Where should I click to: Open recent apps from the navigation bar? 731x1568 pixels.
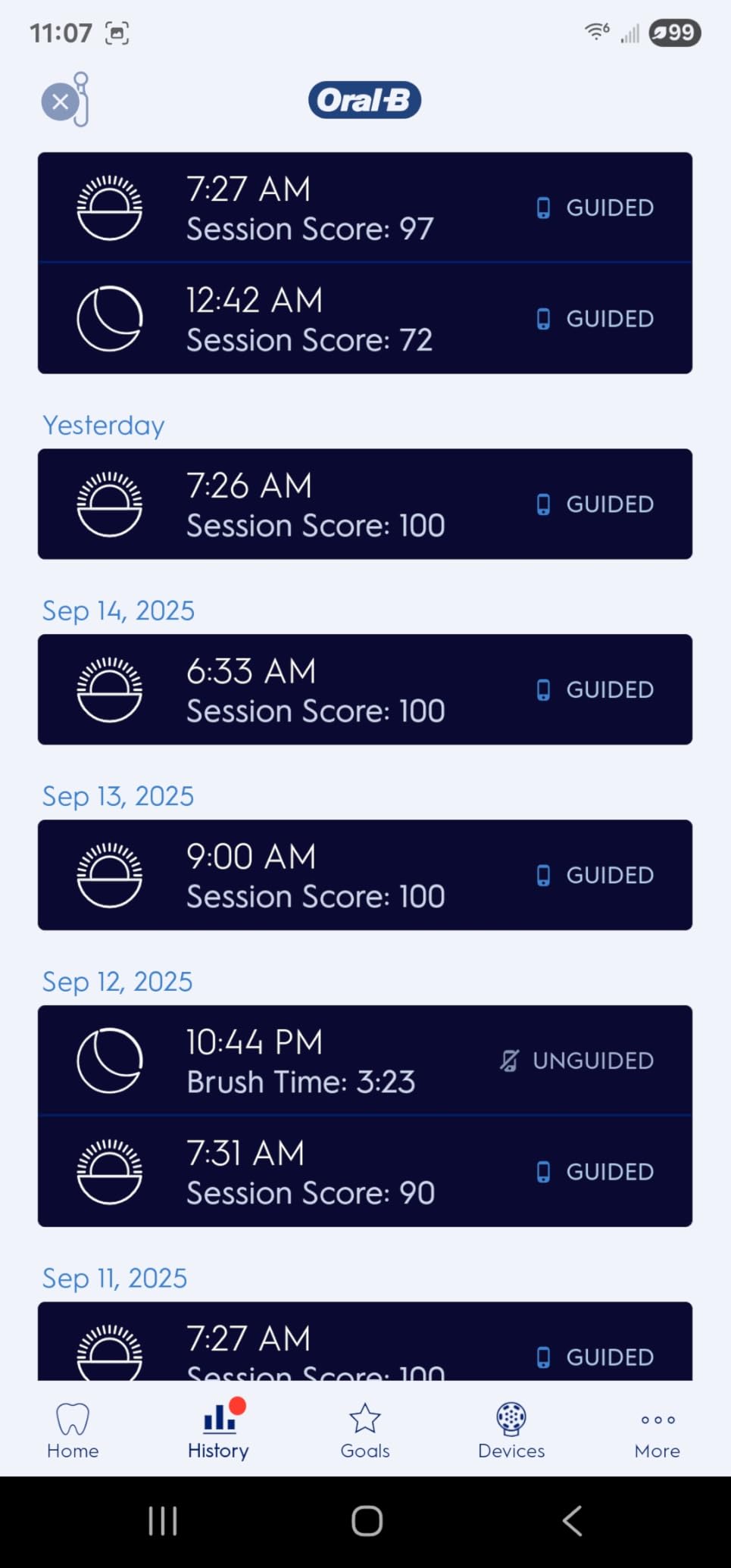163,1520
